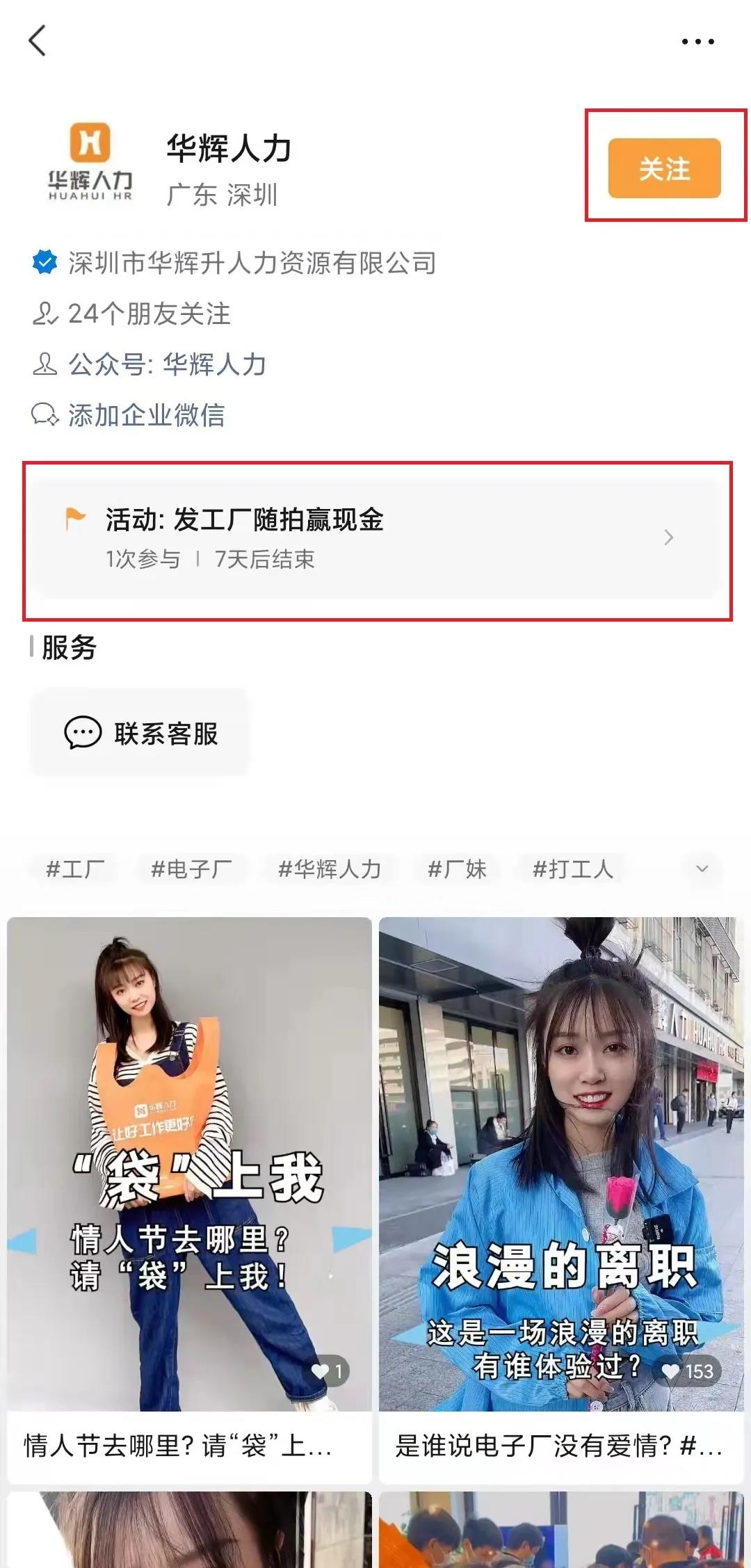Expand the hashtag list chevron
The width and height of the screenshot is (751, 1568).
pos(702,868)
